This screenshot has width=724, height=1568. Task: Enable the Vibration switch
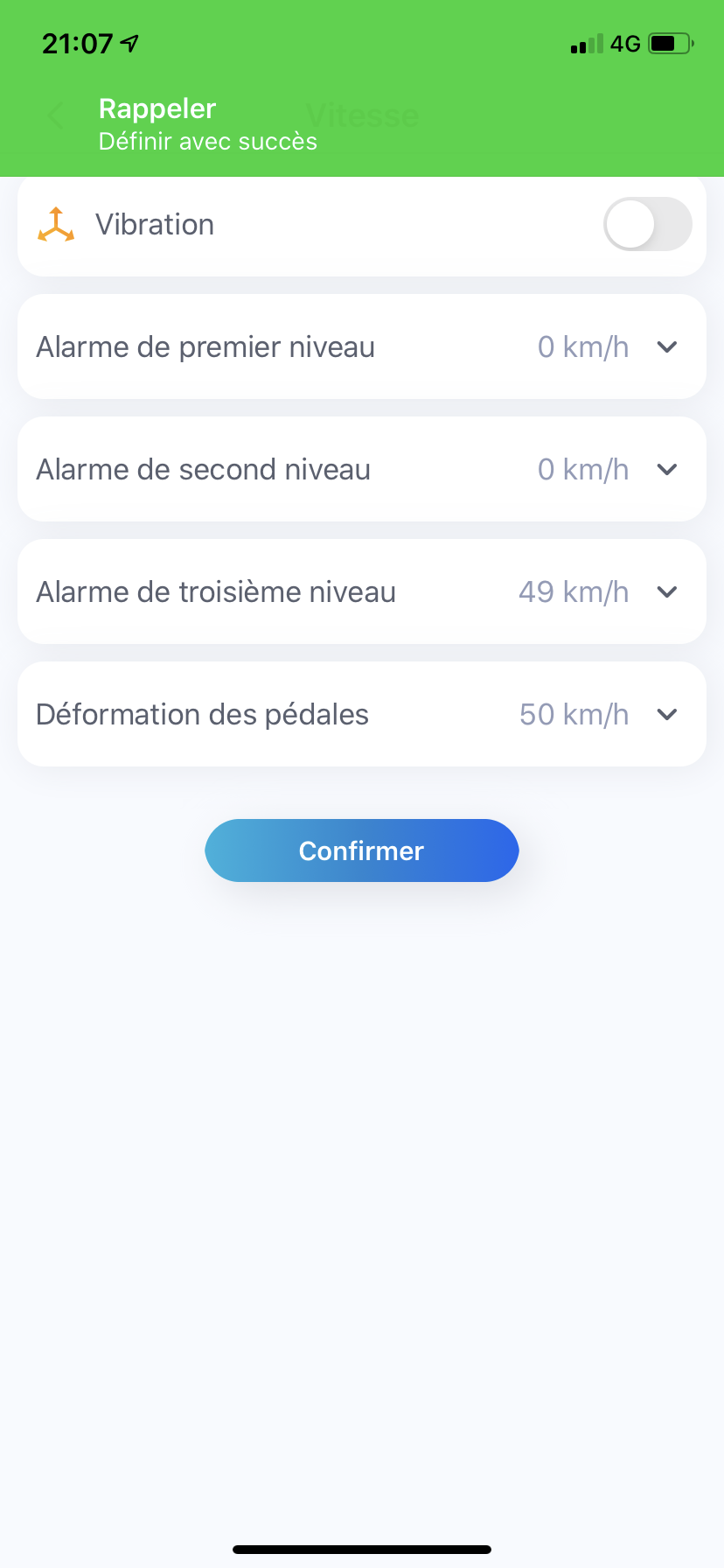click(647, 224)
